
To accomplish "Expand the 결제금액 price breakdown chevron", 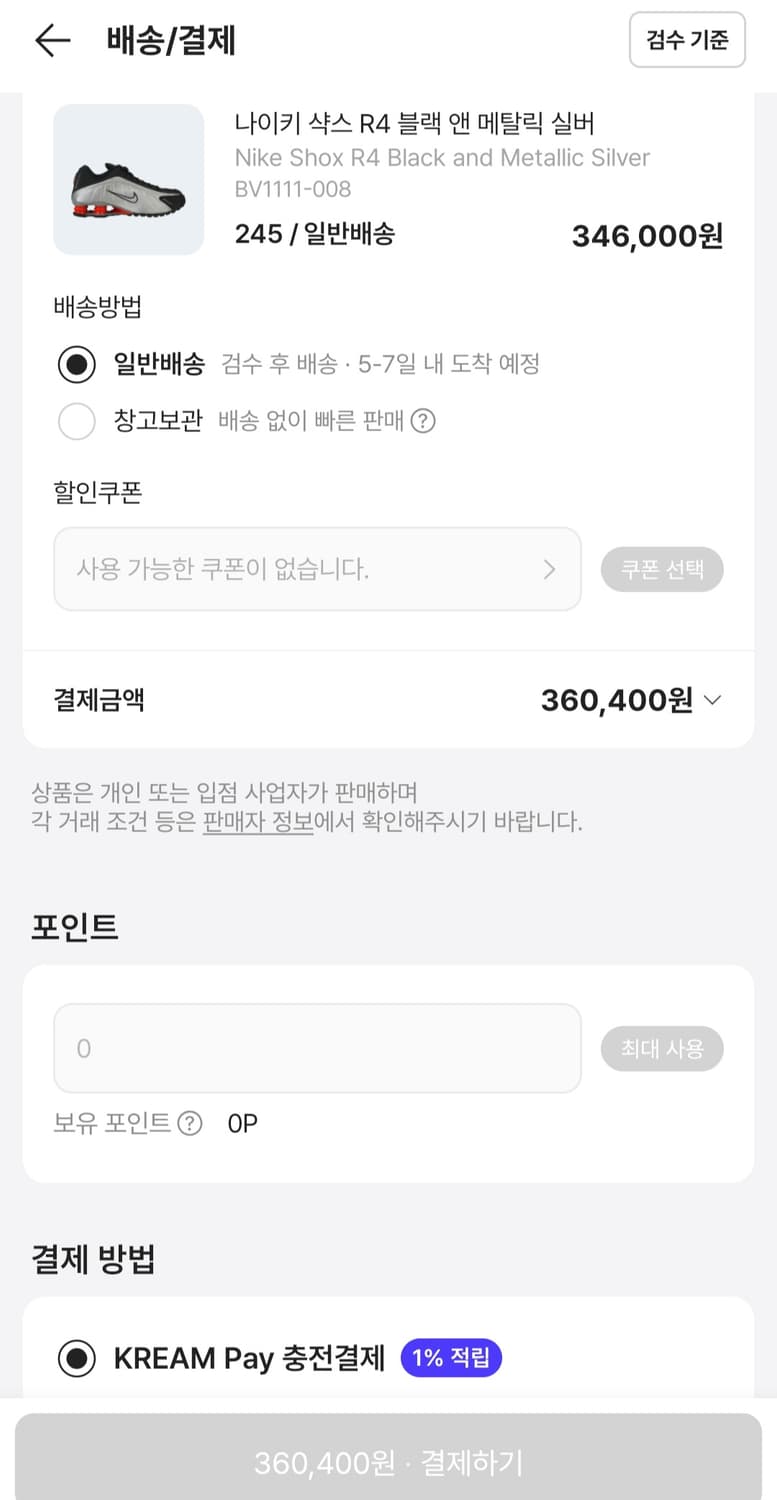I will [x=710, y=700].
